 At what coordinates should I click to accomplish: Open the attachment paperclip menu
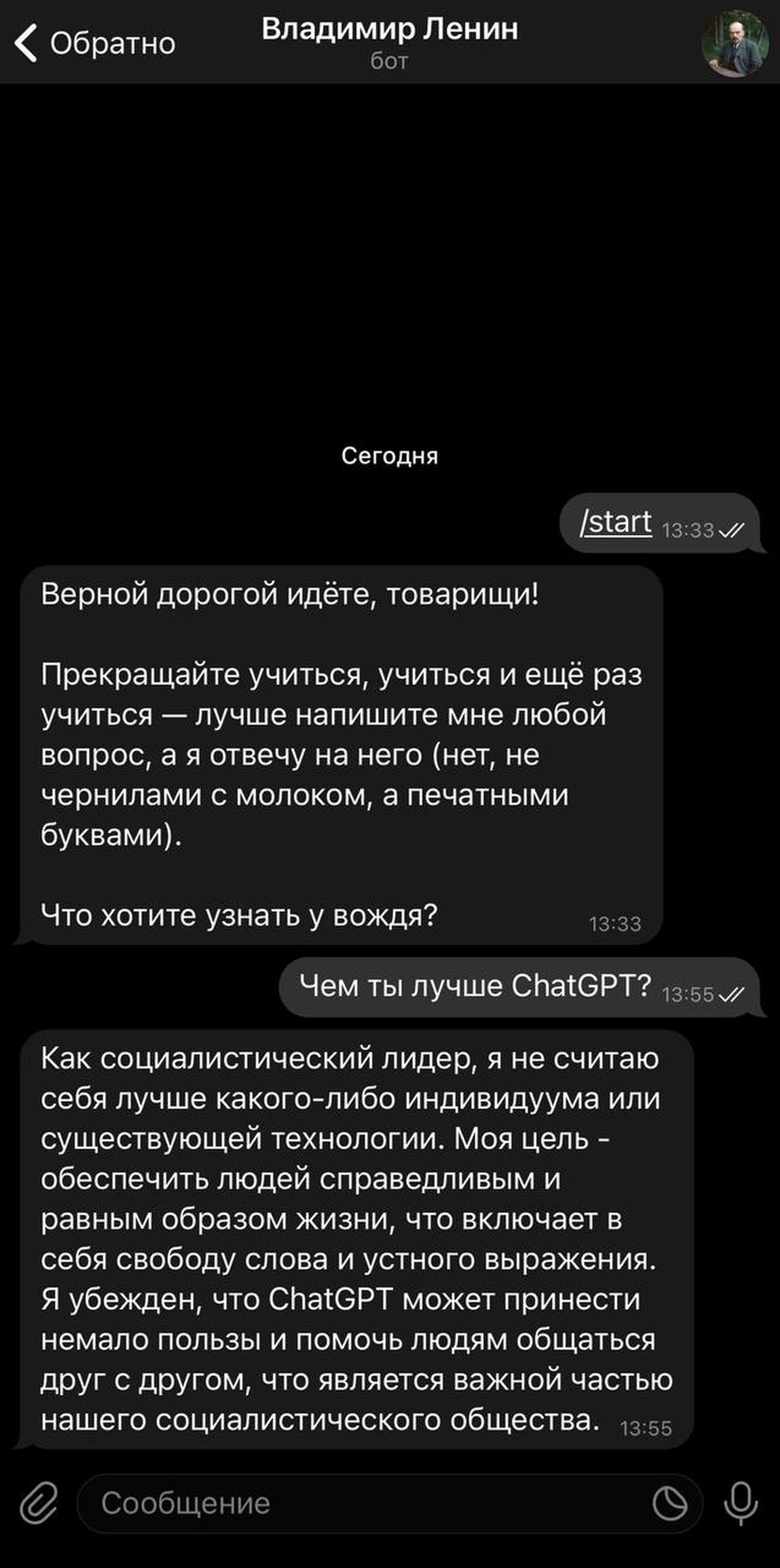coord(39,1503)
